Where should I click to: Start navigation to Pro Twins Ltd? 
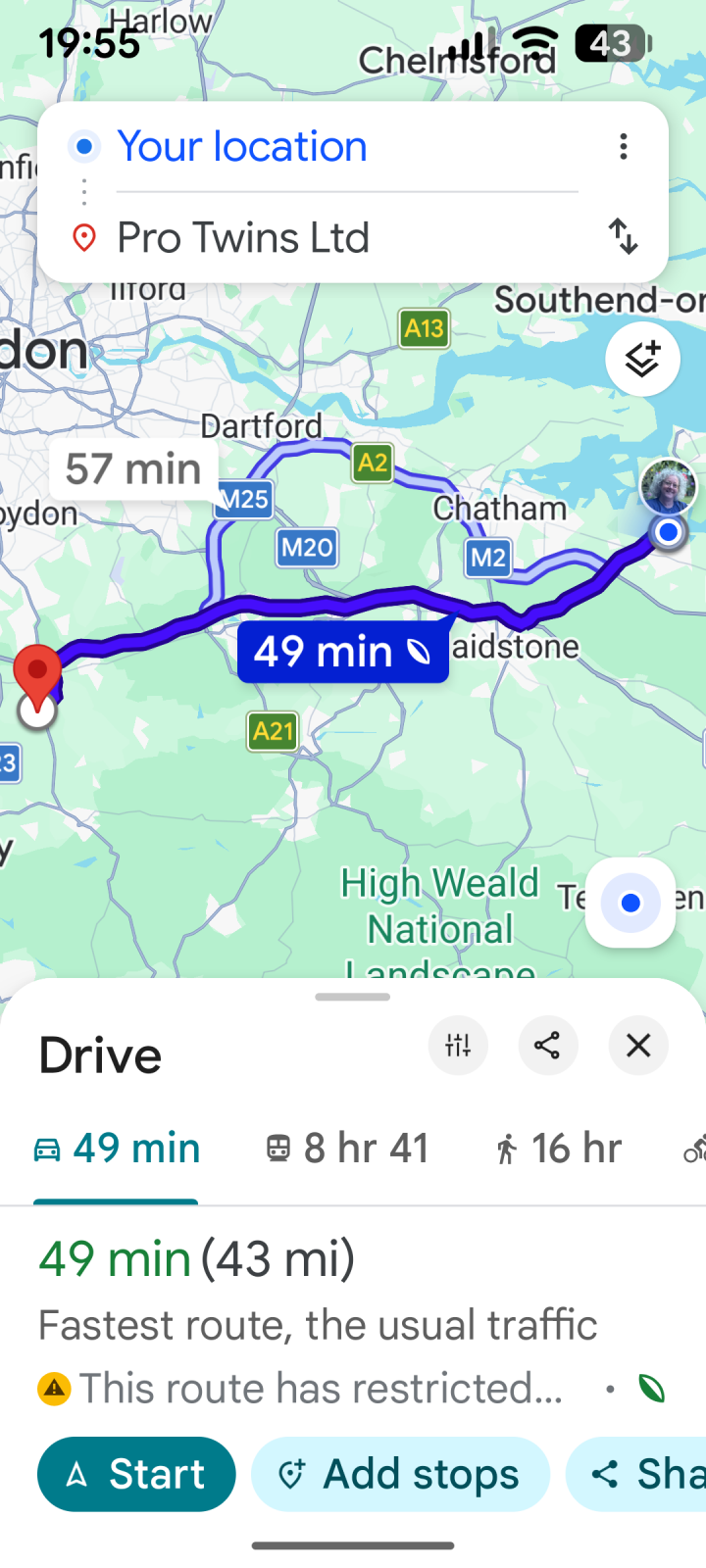pyautogui.click(x=136, y=1474)
